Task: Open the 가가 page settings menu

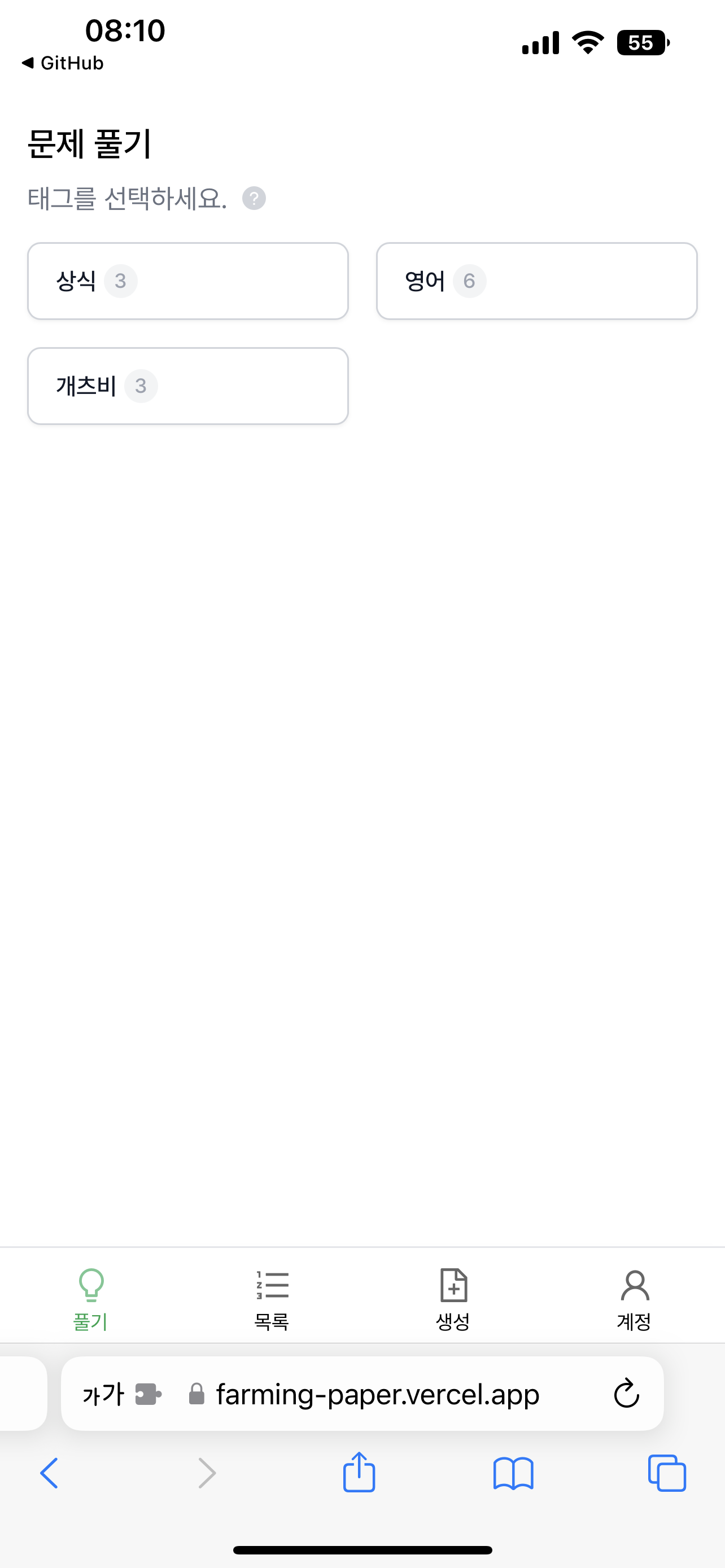Action: [122, 1394]
